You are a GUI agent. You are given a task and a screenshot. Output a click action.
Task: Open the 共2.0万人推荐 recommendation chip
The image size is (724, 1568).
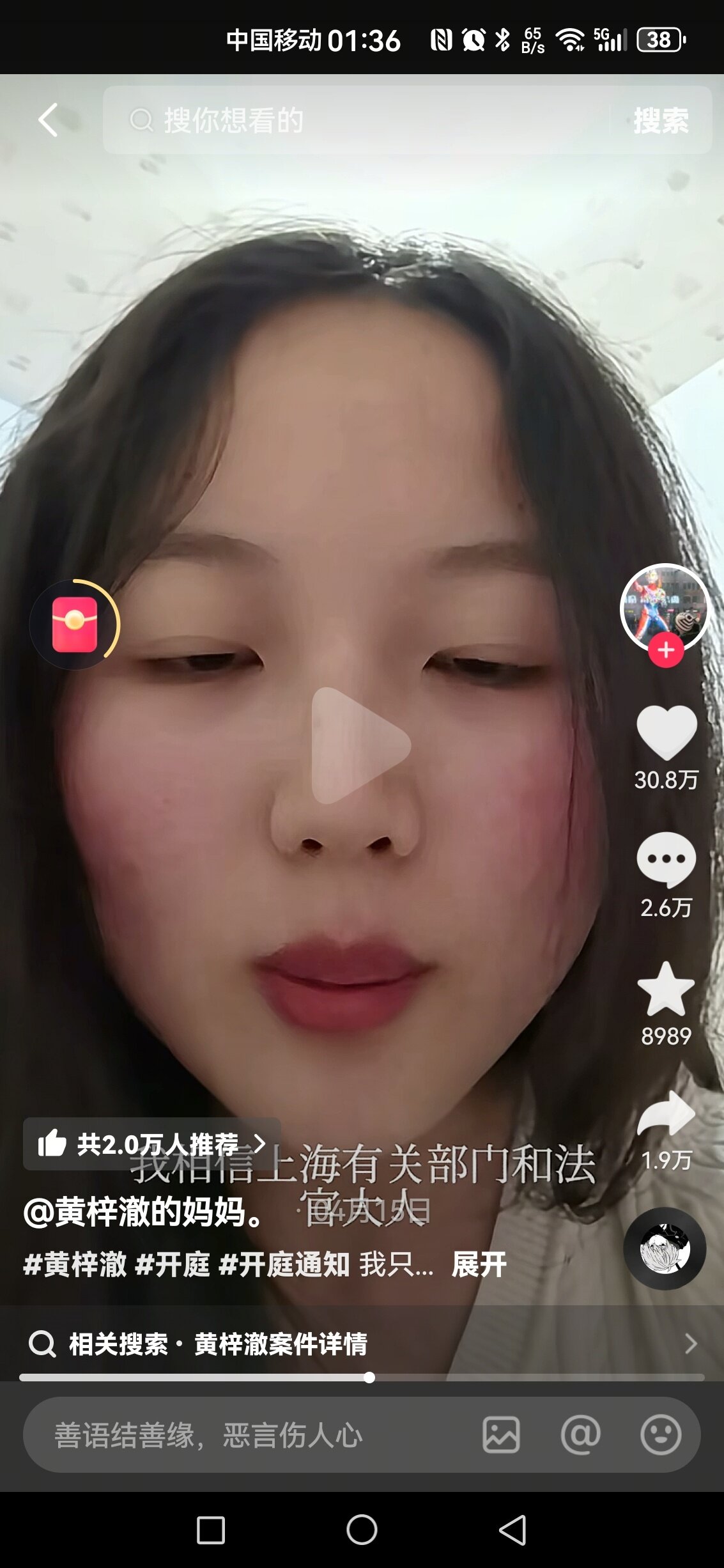tap(152, 1144)
